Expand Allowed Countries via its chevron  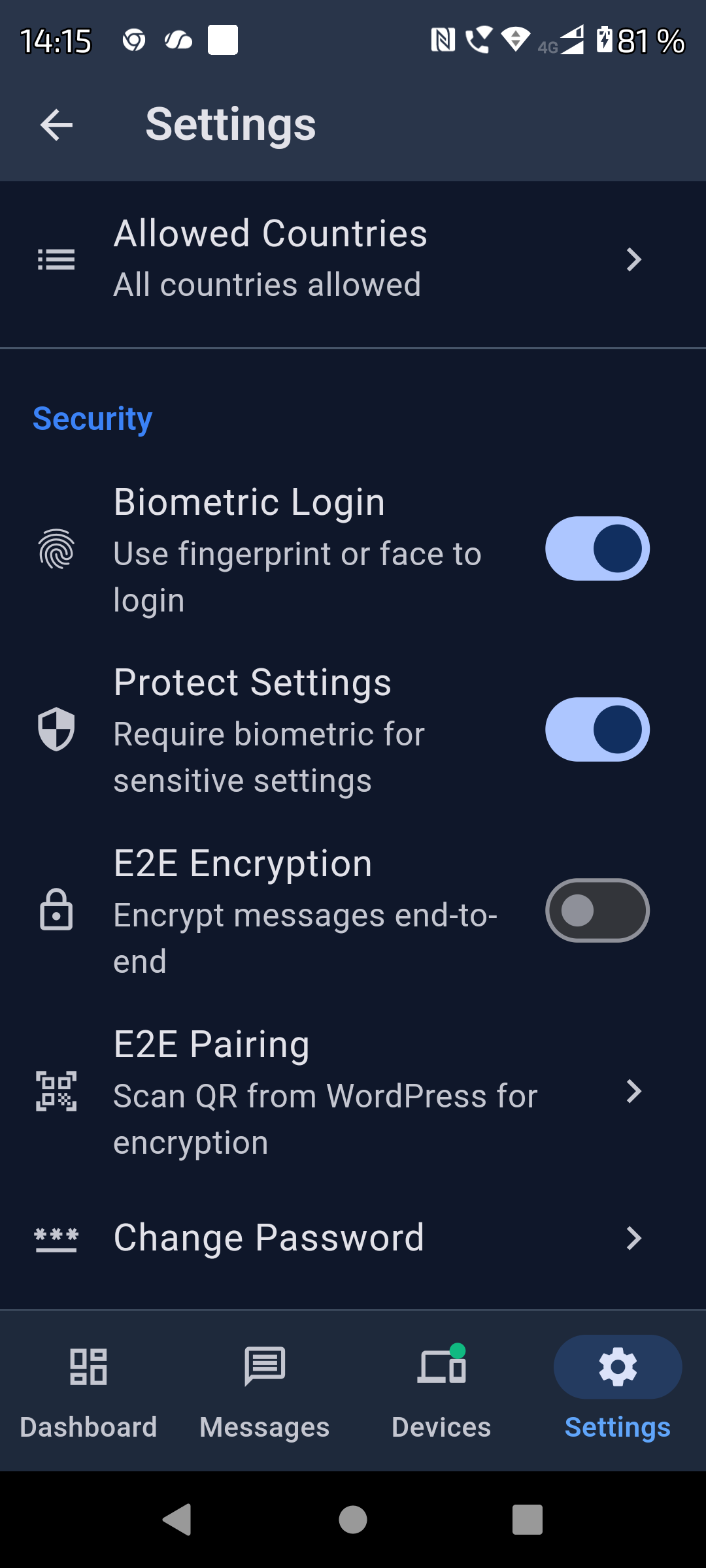633,259
